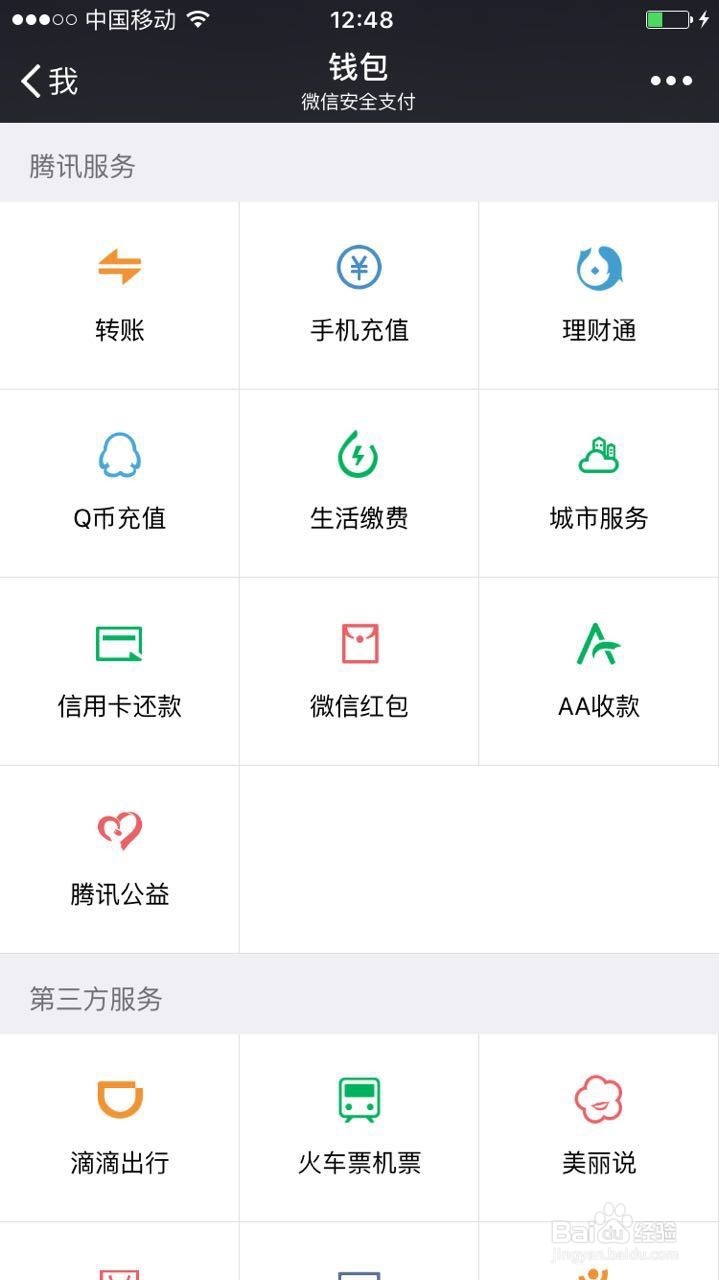Select 火车票机票 tickets tile

pos(359,1128)
